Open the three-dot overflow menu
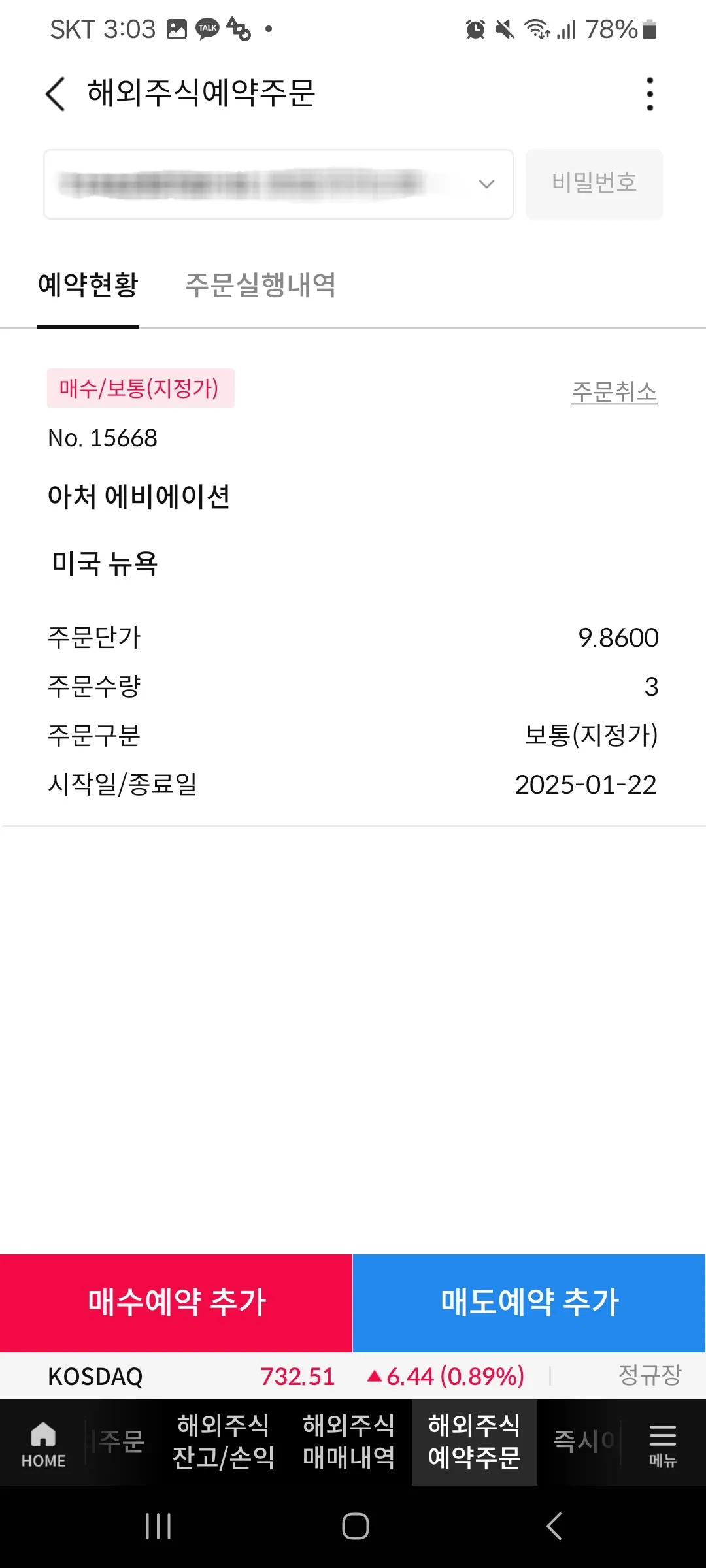Viewport: 706px width, 1568px height. [649, 93]
